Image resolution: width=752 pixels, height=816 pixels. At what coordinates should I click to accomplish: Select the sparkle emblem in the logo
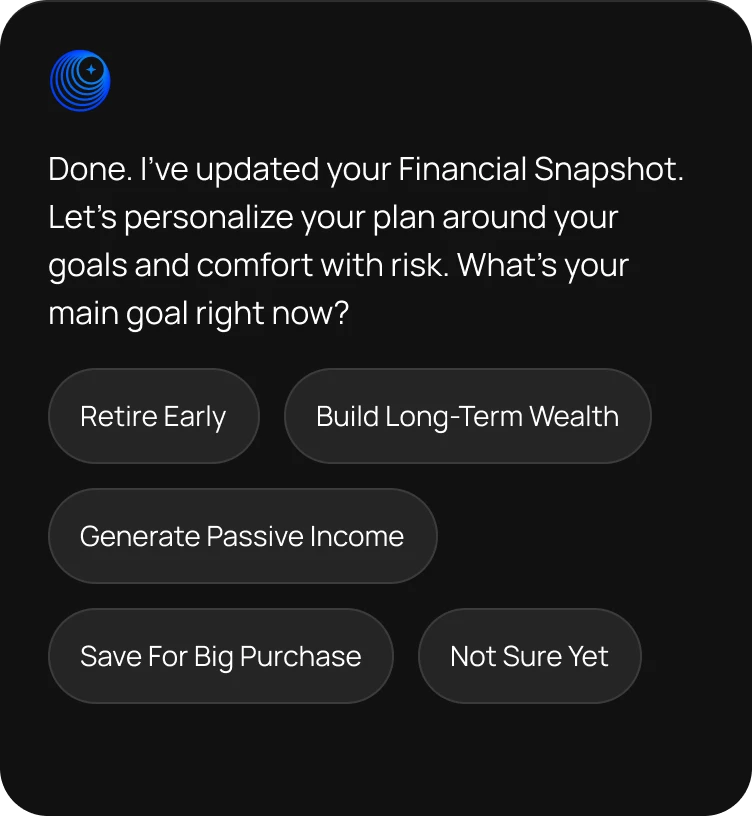[89, 69]
